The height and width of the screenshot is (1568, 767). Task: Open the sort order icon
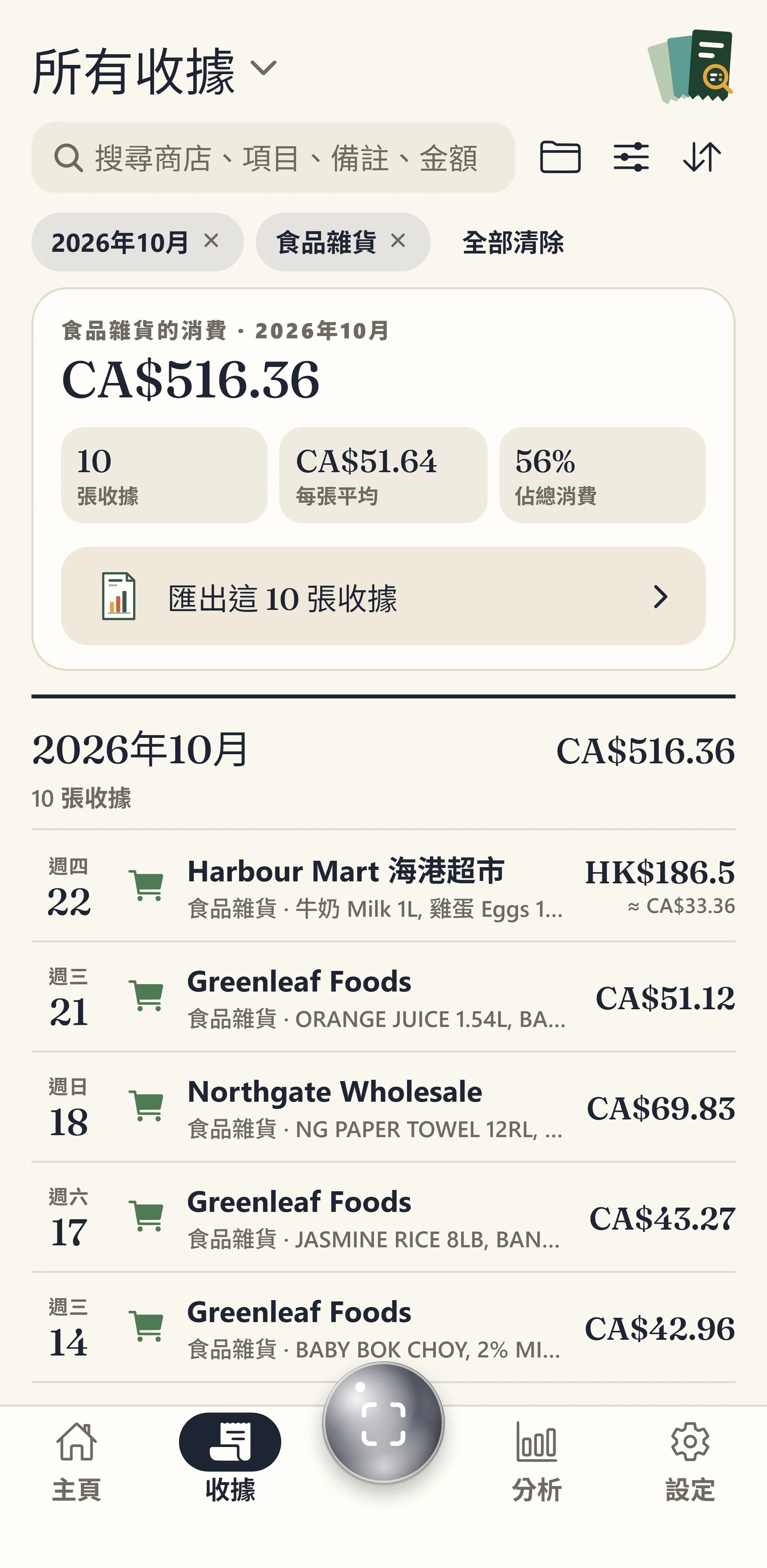pyautogui.click(x=702, y=157)
